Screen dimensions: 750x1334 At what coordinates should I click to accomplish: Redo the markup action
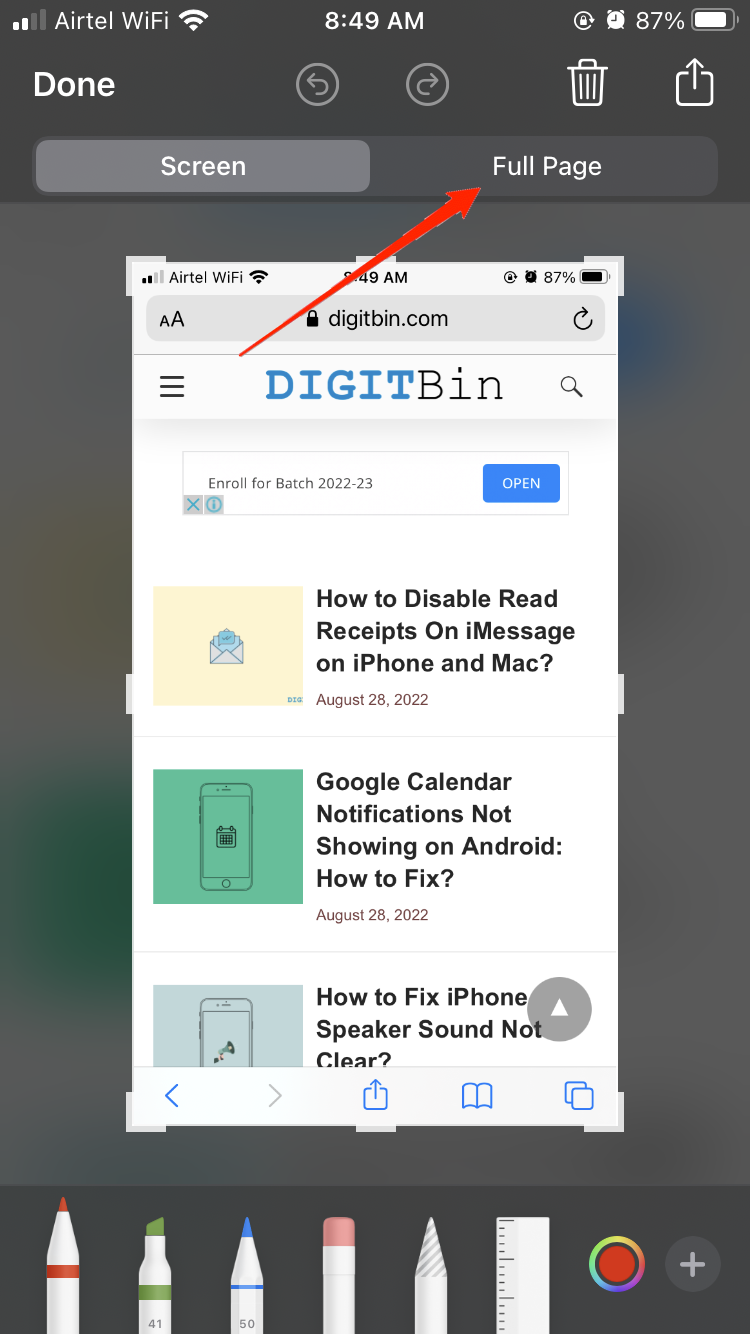pyautogui.click(x=428, y=85)
